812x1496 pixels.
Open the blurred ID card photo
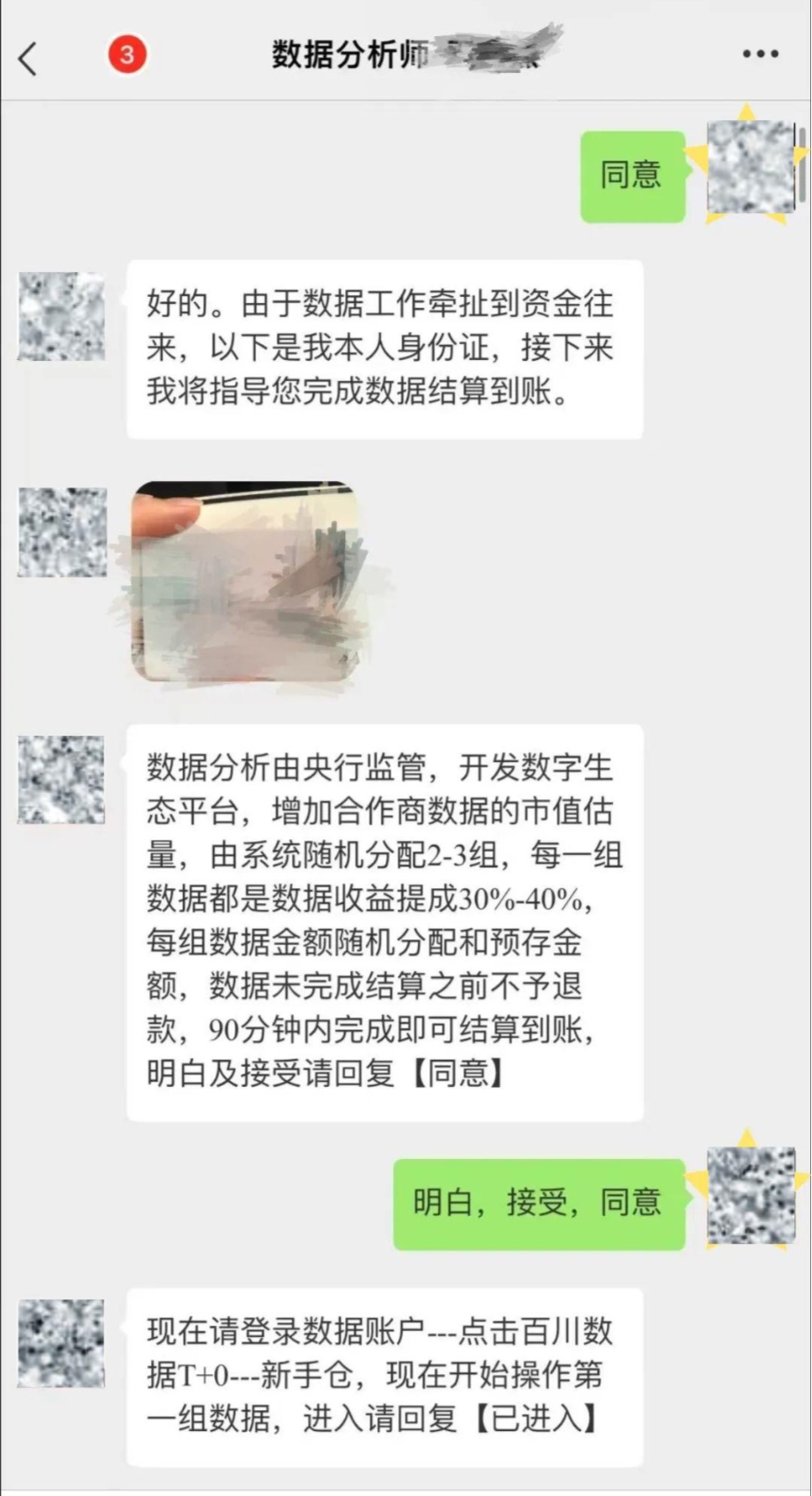point(248,583)
